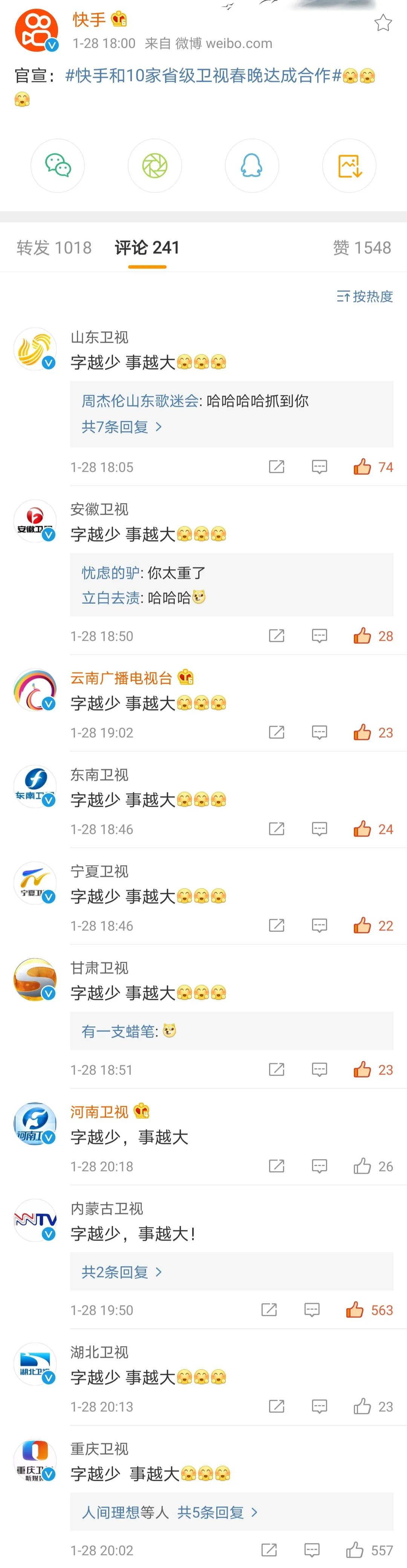
Task: Share the post to WeChat Moments
Action: (155, 166)
